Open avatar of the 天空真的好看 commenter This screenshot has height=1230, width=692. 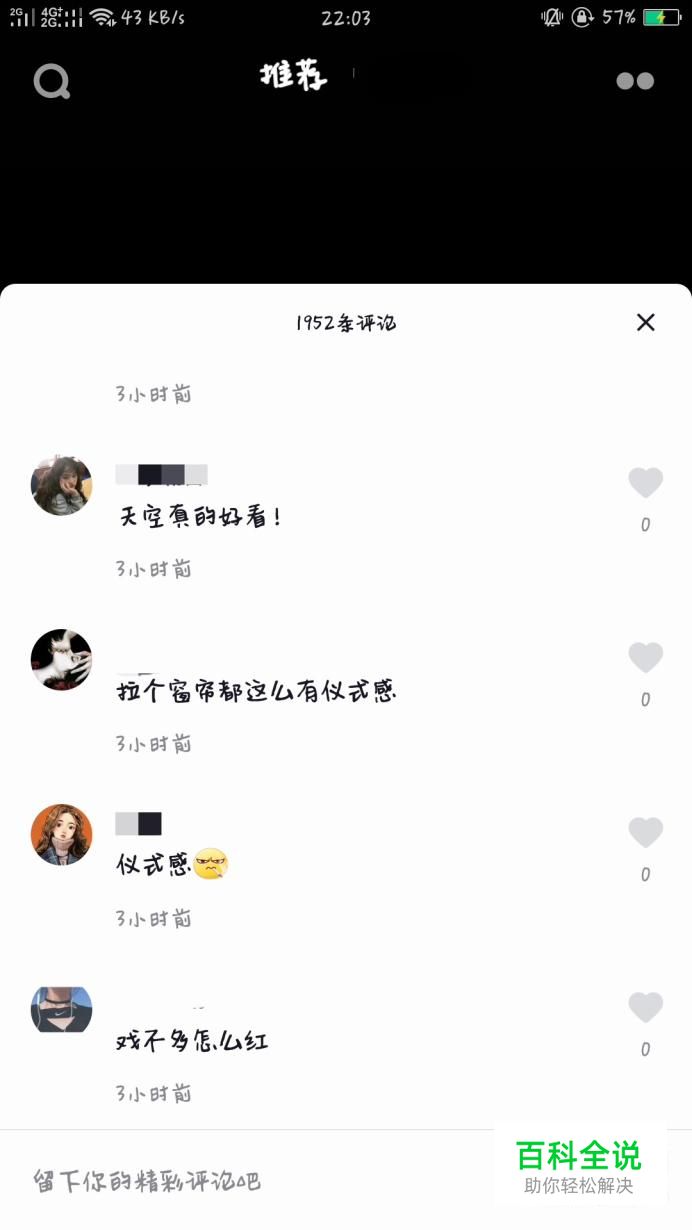pyautogui.click(x=61, y=486)
